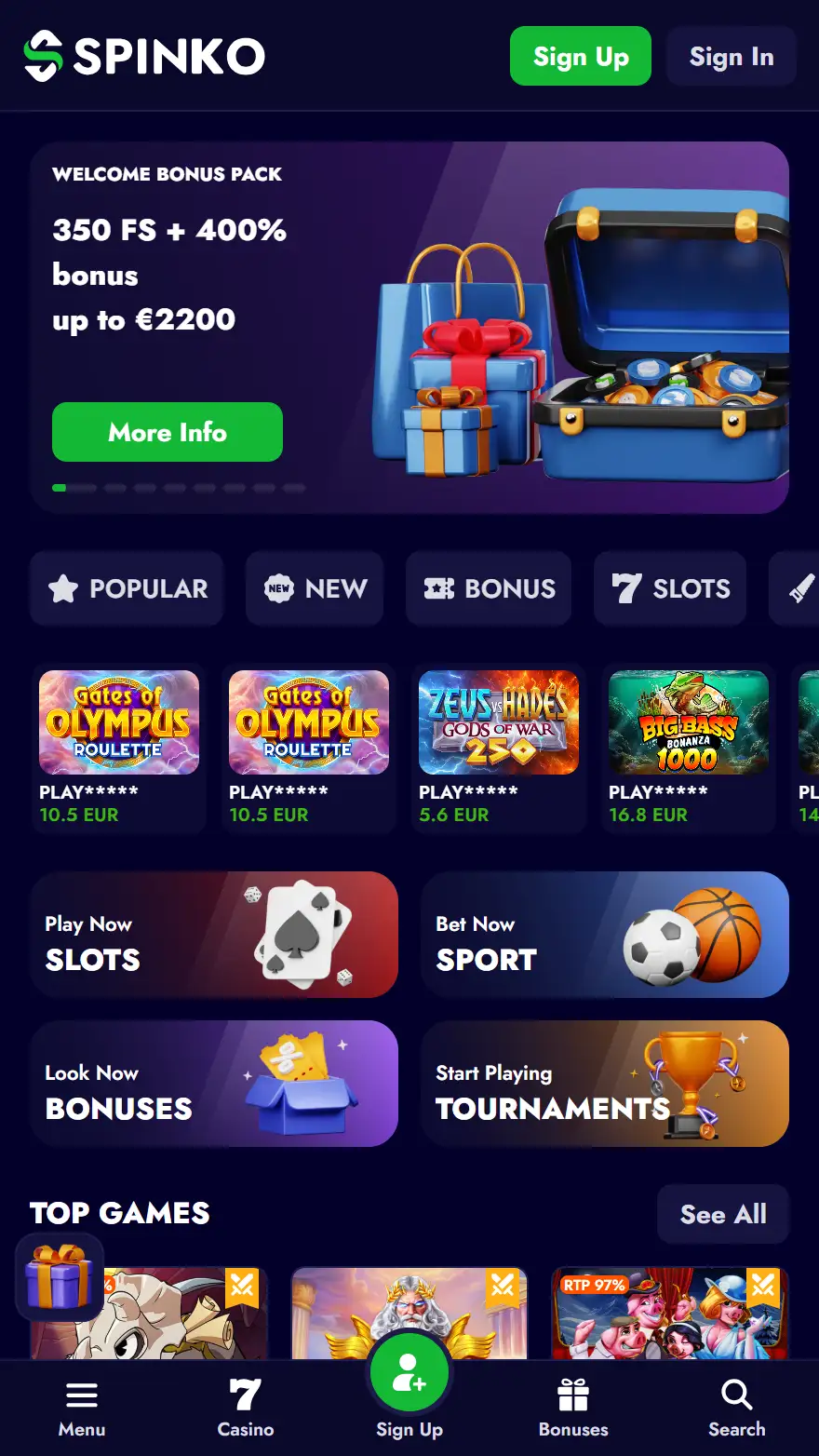The width and height of the screenshot is (819, 1456).
Task: Switch to the New games chip
Action: pos(315,588)
